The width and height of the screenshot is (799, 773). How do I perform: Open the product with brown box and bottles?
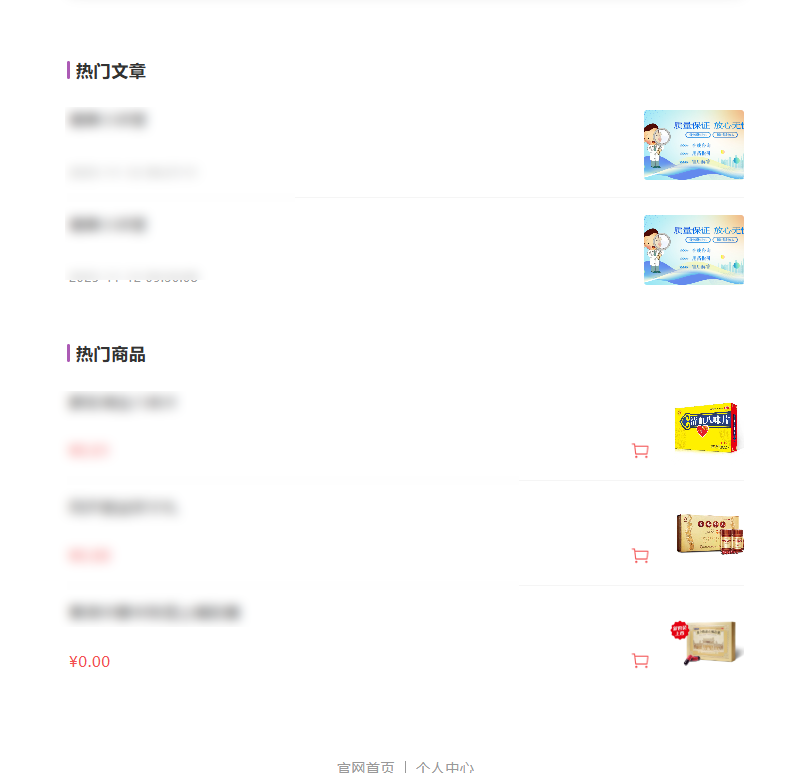[x=708, y=533]
